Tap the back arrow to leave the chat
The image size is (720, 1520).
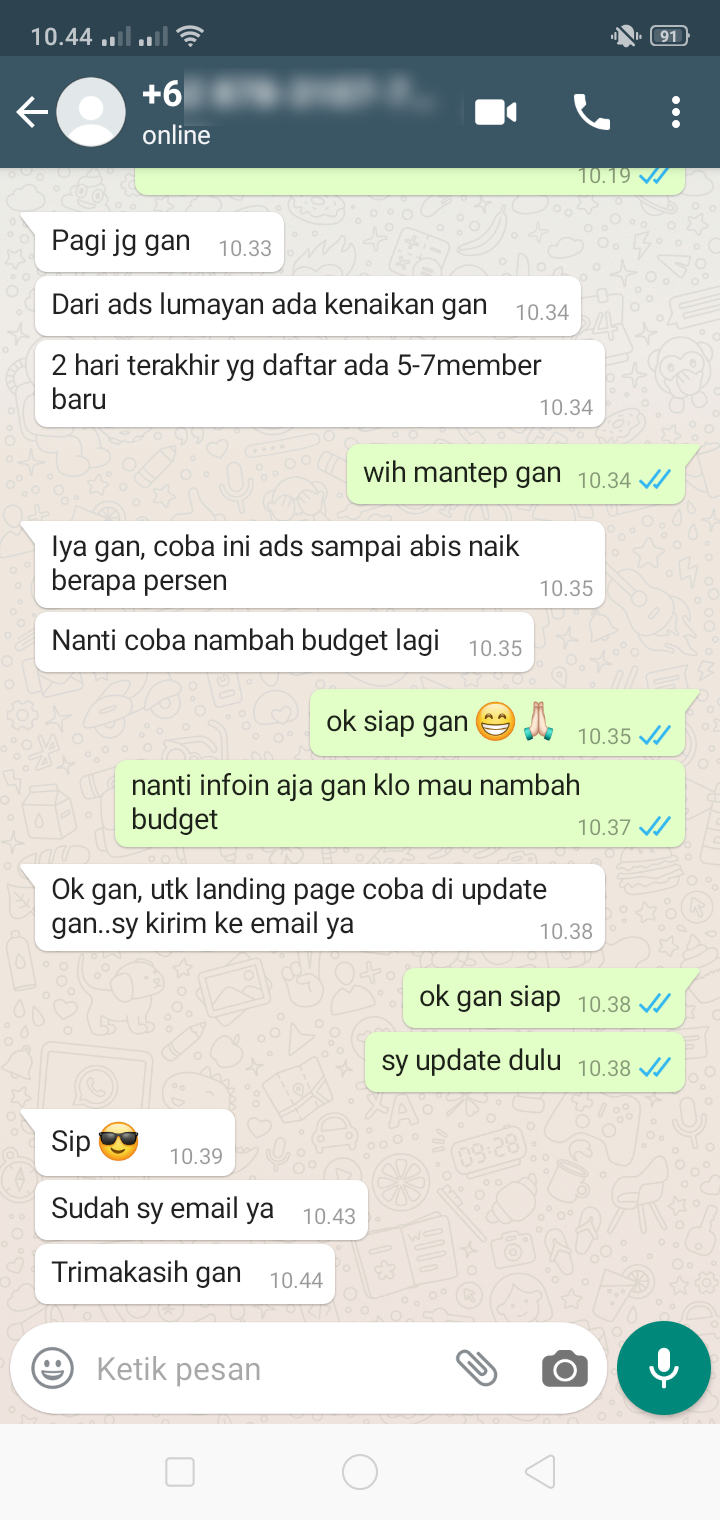(x=30, y=112)
